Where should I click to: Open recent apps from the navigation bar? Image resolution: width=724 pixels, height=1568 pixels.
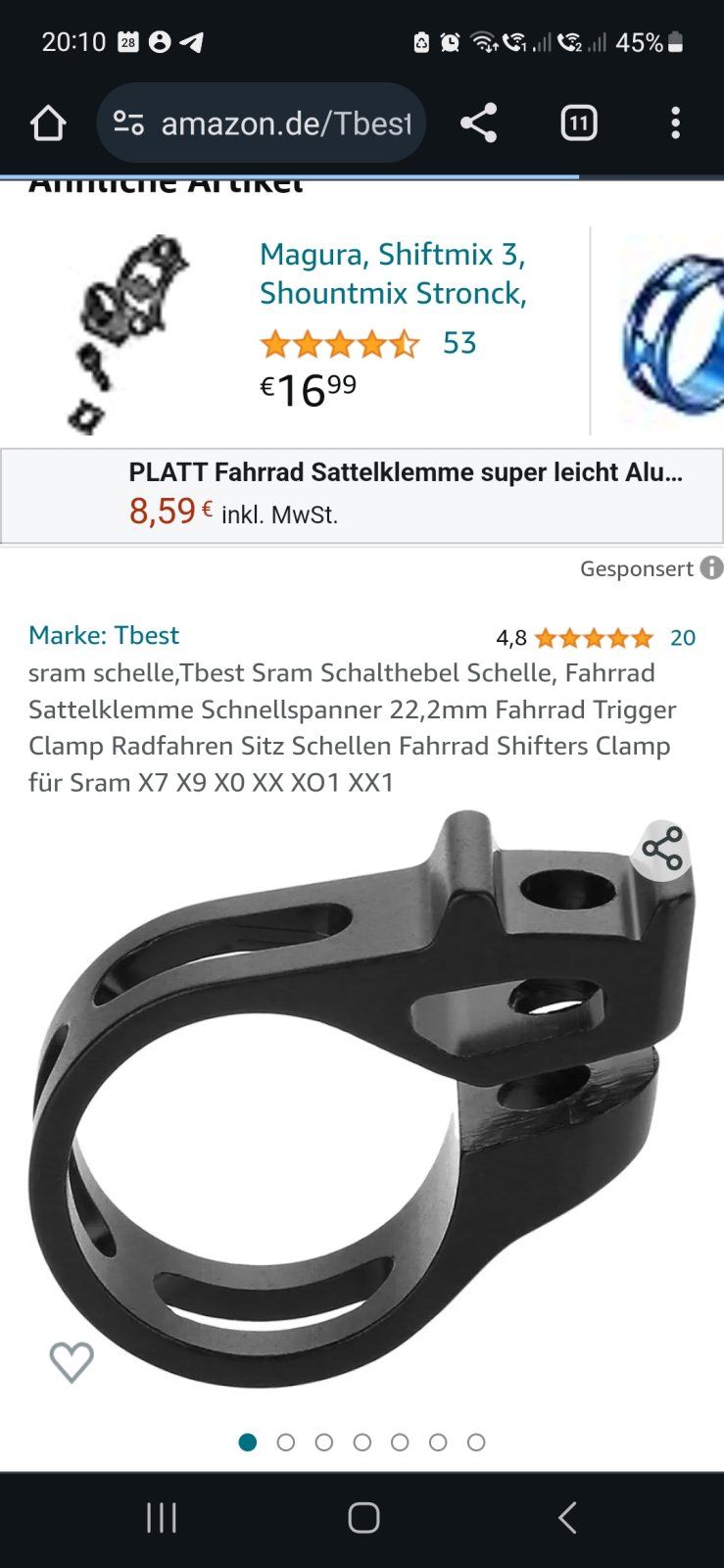[x=162, y=1517]
